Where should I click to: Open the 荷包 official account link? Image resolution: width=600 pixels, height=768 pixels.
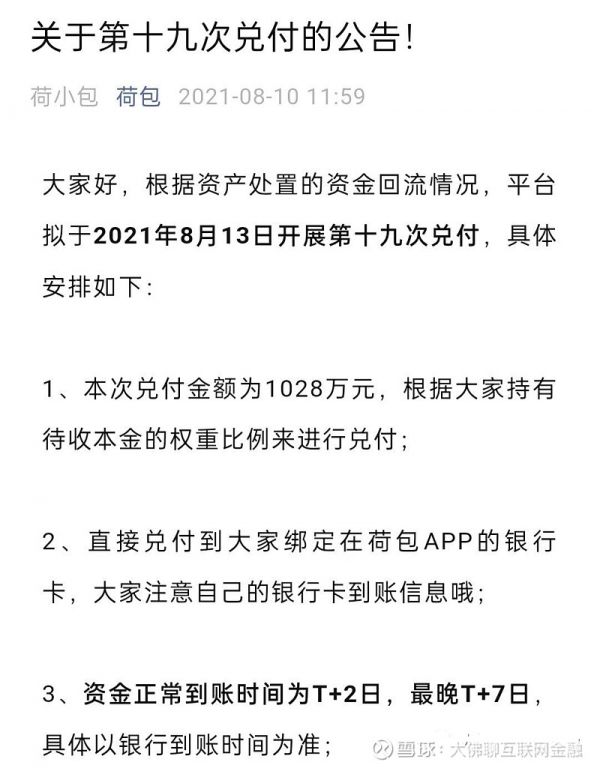(x=138, y=98)
